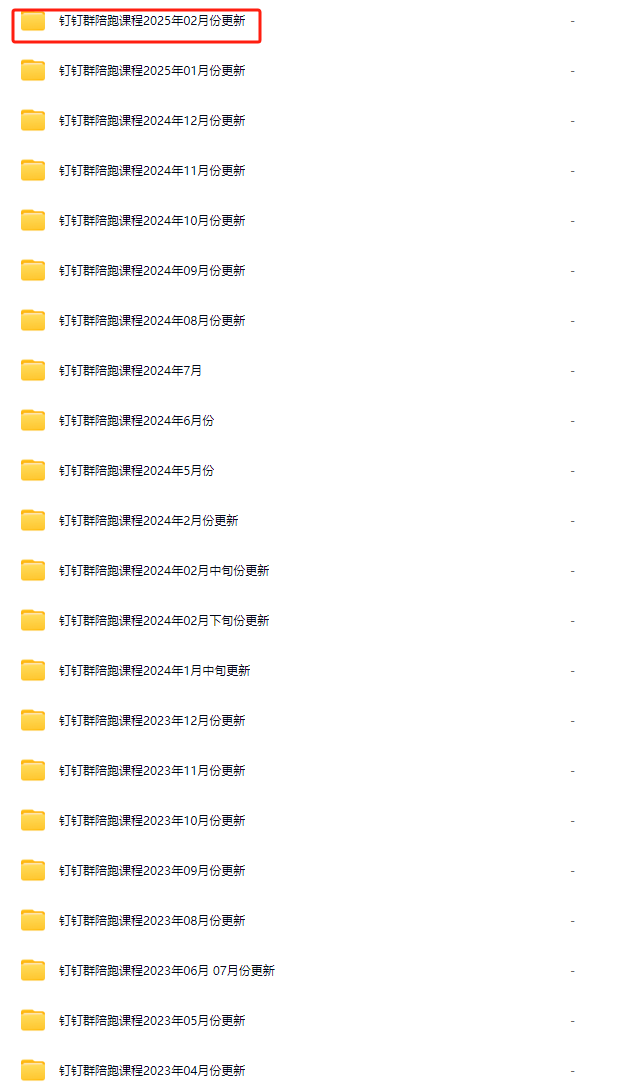Open the folder 钉钉群陪跑课程2025年01月份更新

[x=152, y=71]
